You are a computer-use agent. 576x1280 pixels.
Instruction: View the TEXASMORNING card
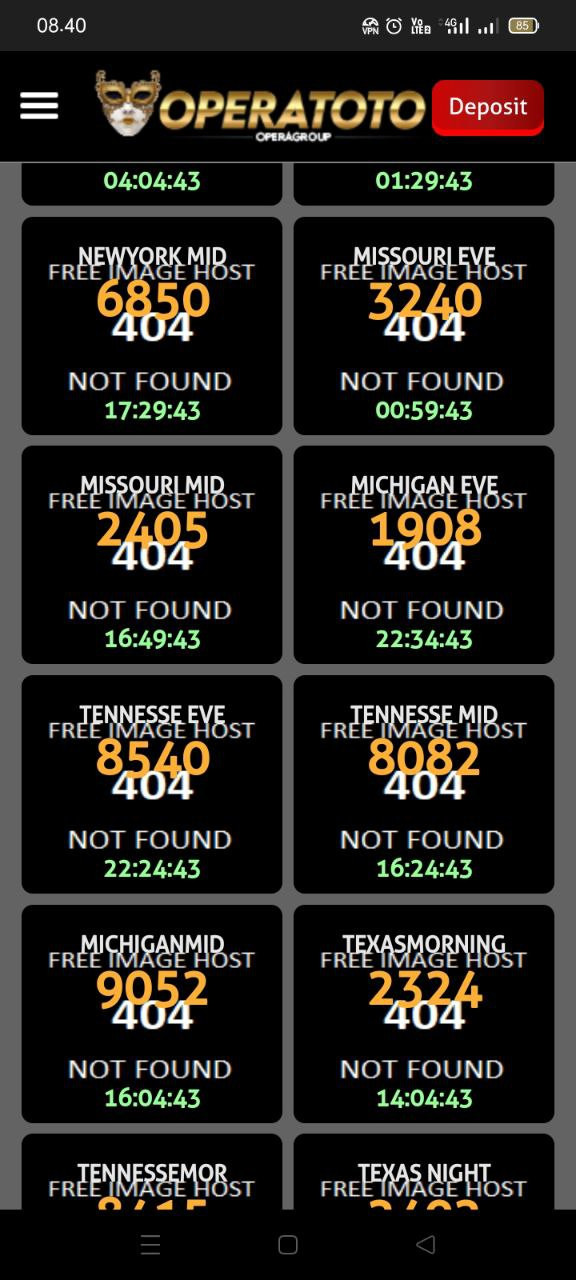coord(424,1014)
